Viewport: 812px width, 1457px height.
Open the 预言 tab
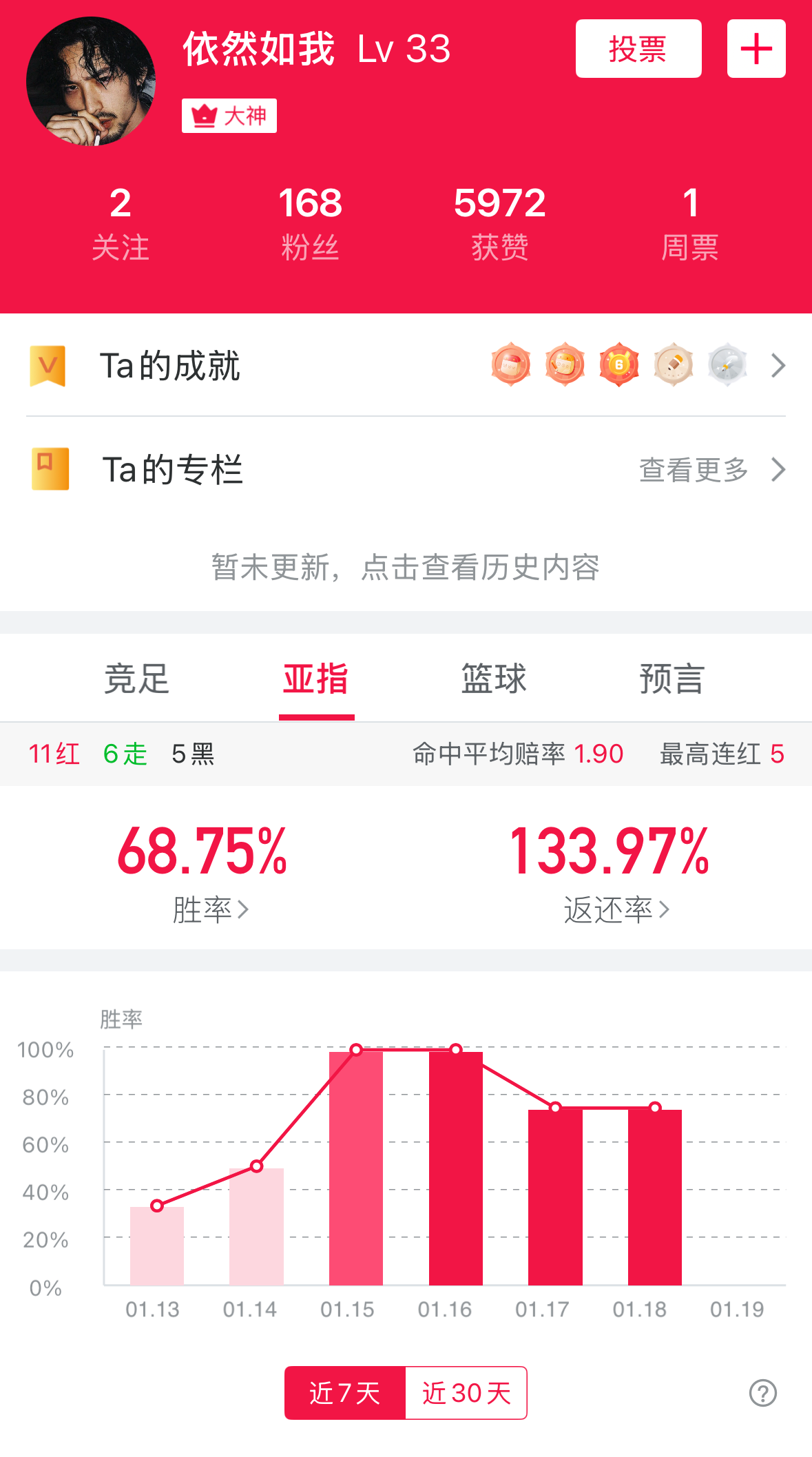tap(672, 679)
